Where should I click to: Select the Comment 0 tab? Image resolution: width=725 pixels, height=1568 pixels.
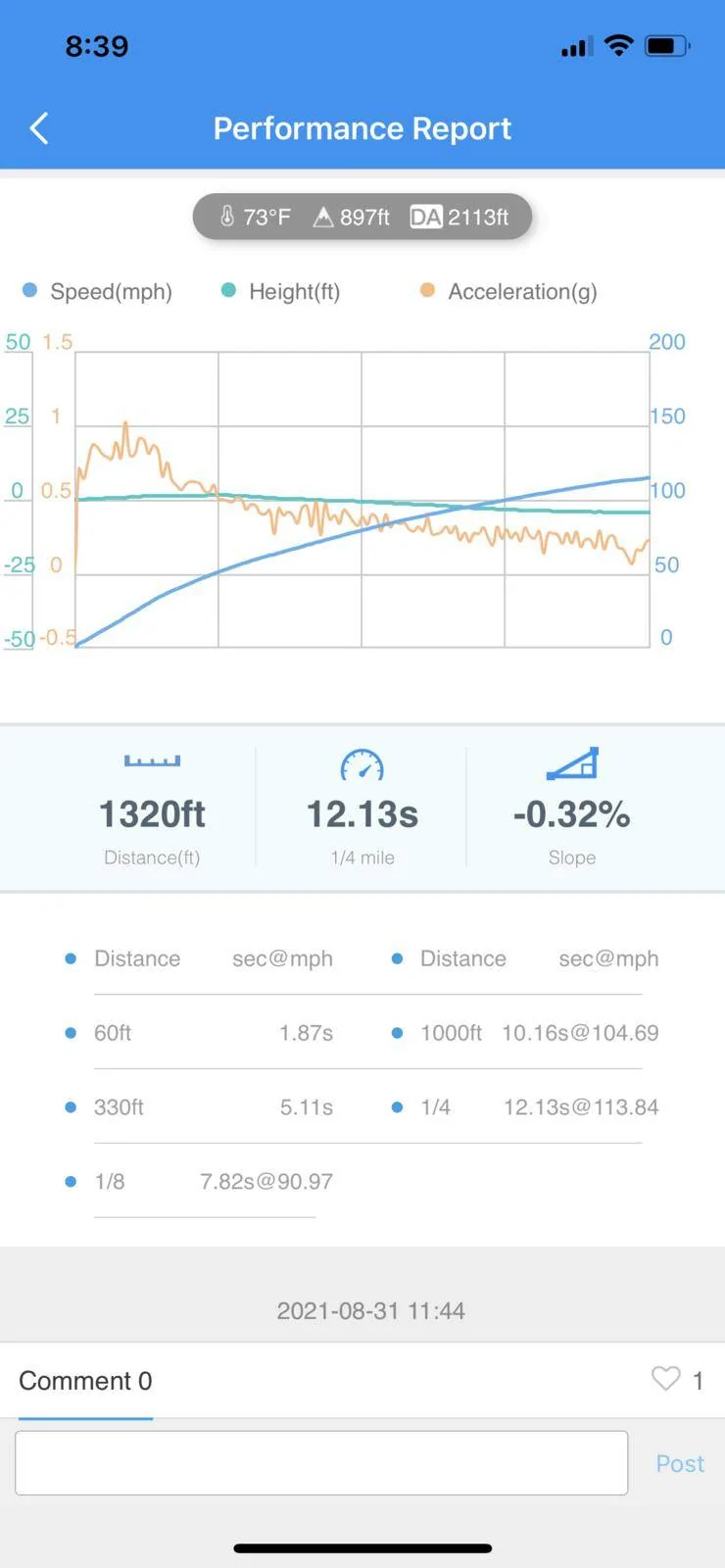85,1381
